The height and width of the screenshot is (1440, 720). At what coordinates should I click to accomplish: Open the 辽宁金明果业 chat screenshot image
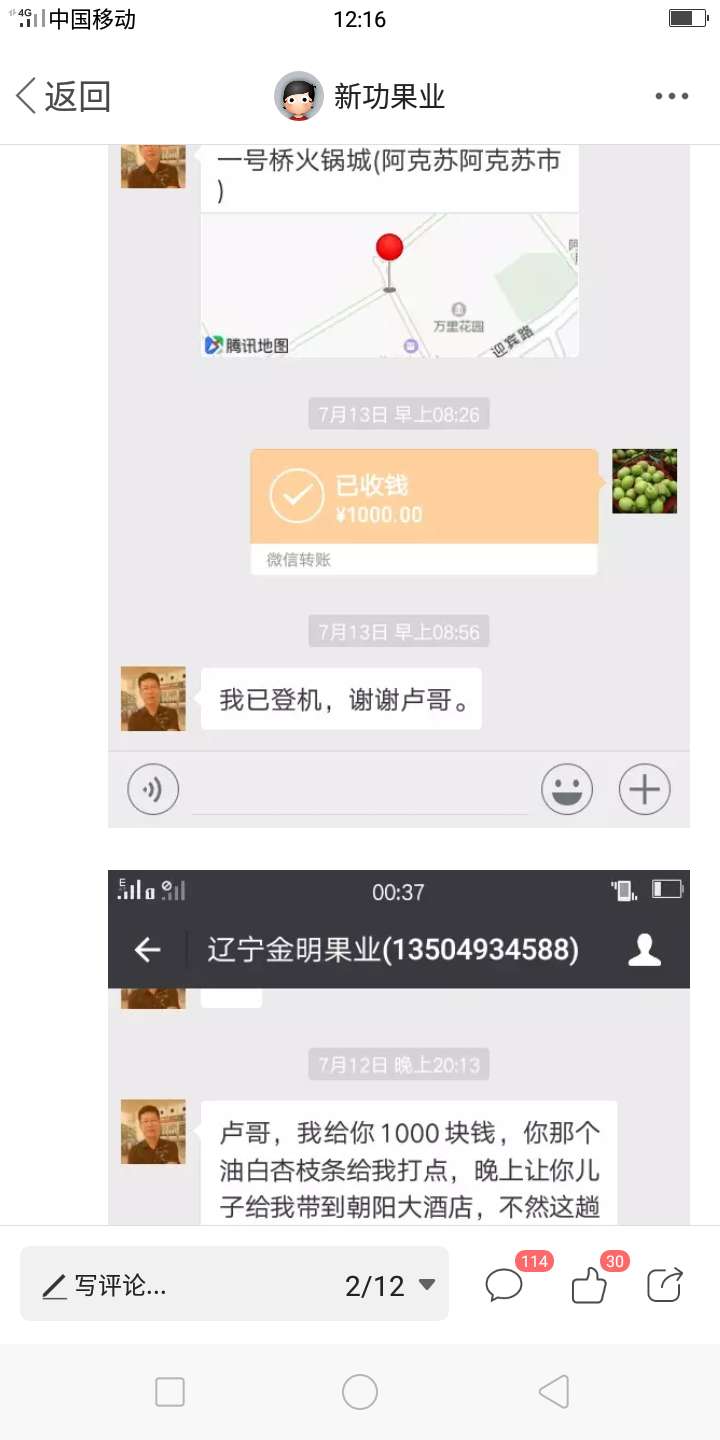tap(398, 1048)
